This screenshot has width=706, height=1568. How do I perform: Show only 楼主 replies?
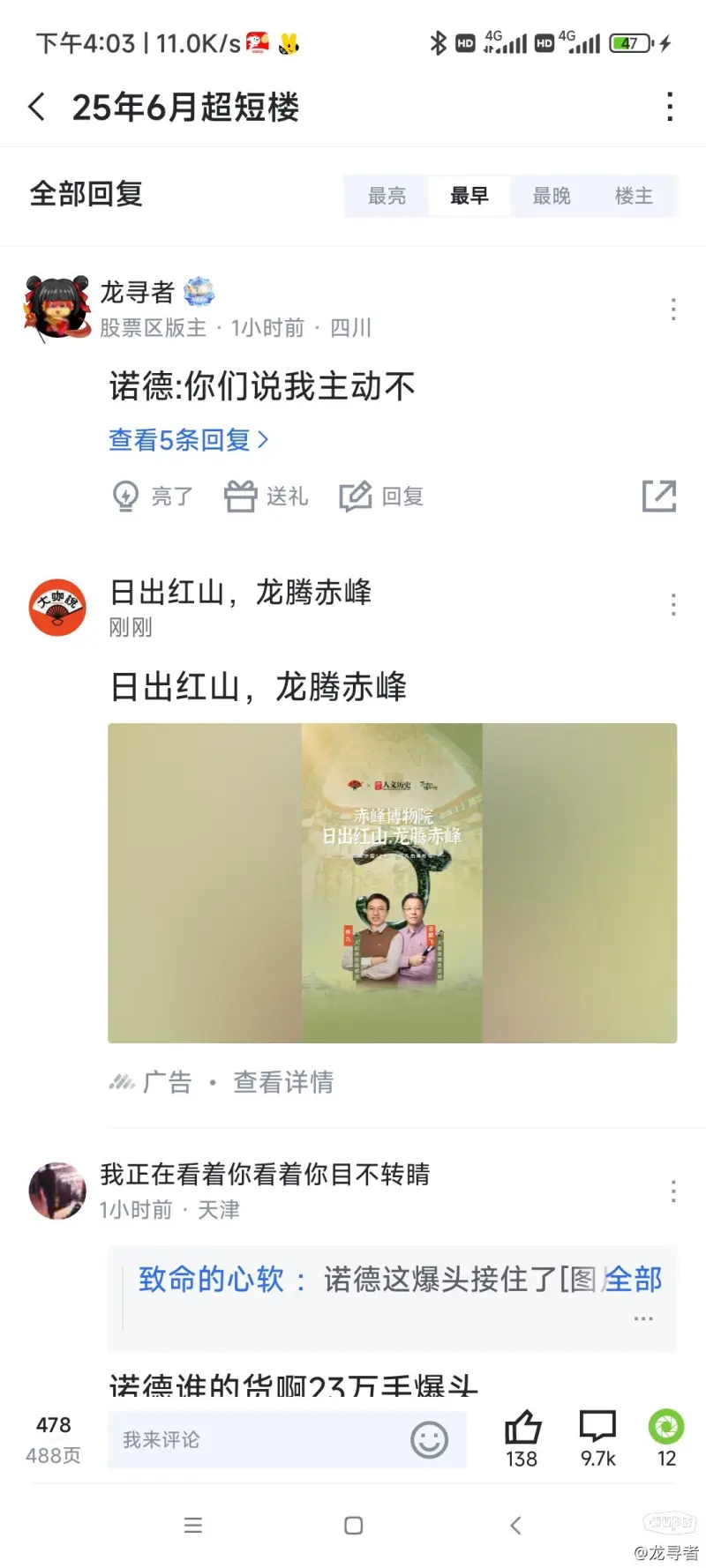(634, 196)
